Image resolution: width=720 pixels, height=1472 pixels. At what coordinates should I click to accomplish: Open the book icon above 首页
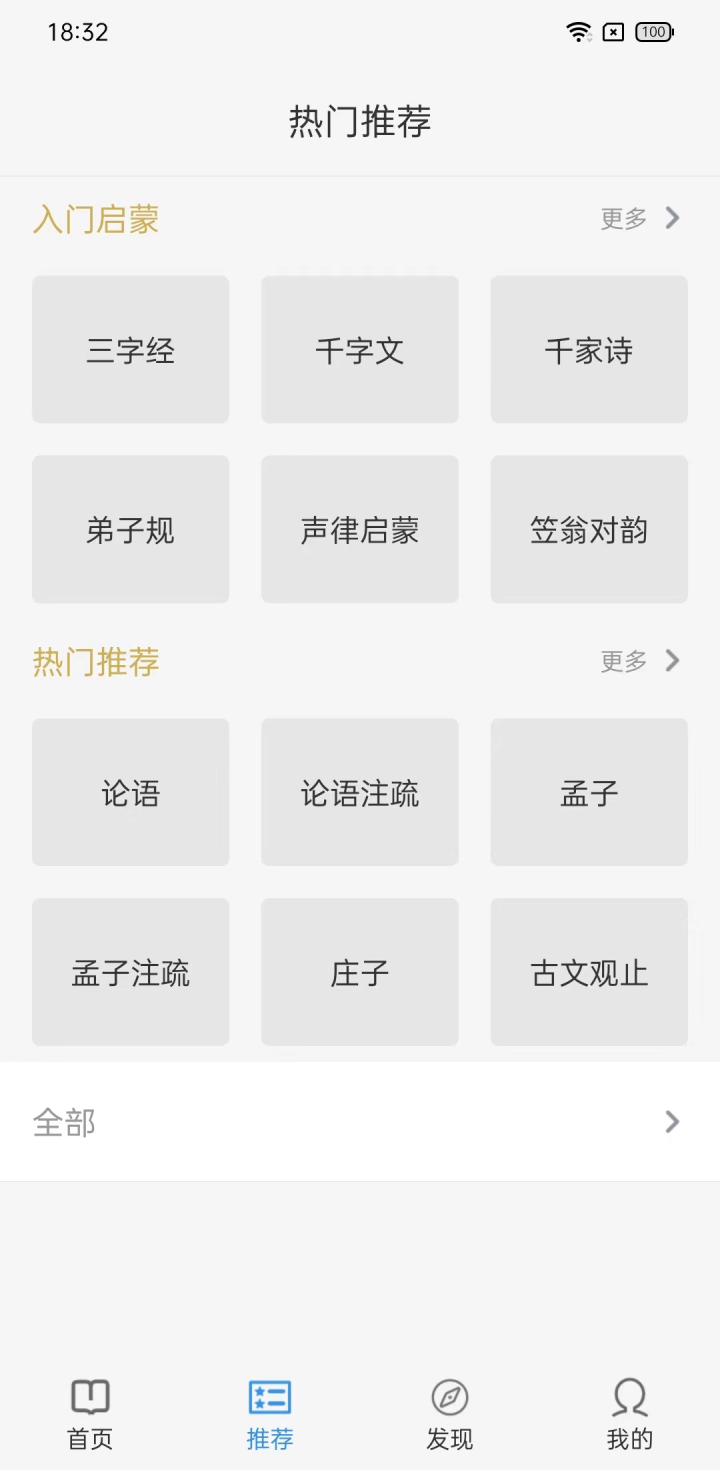(x=89, y=1396)
